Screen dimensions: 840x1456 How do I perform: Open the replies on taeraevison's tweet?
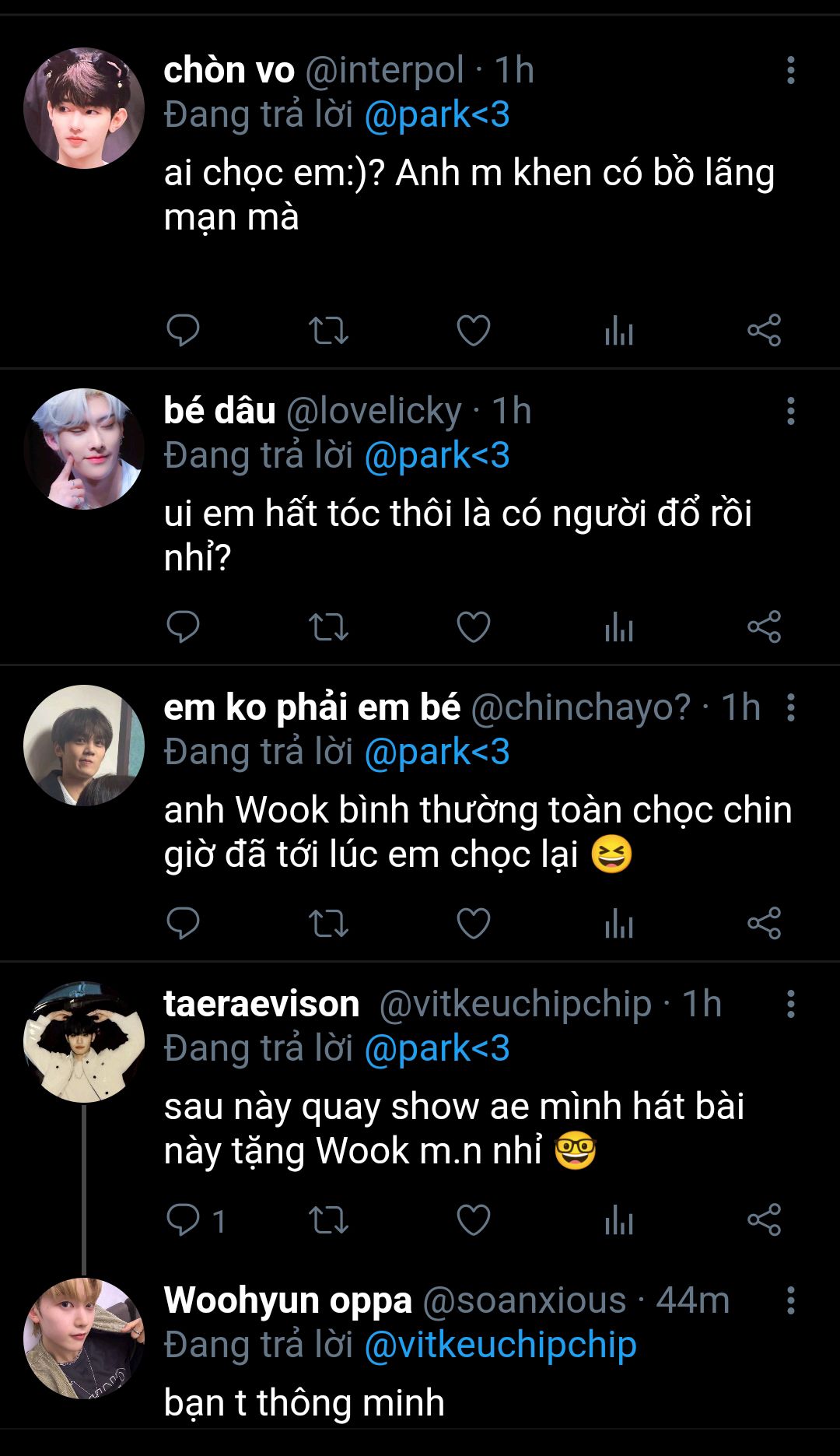pyautogui.click(x=196, y=1220)
